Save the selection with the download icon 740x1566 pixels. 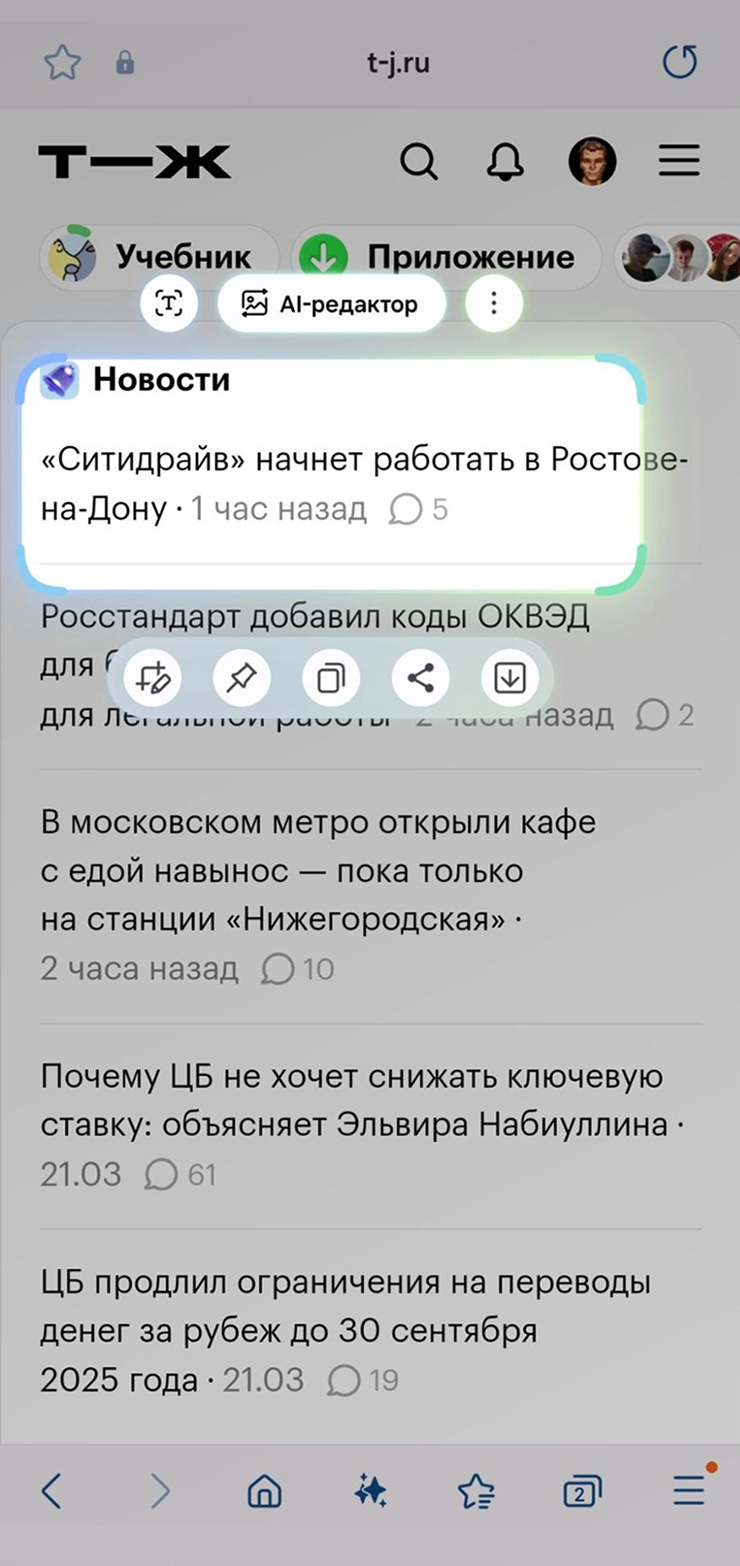click(509, 679)
